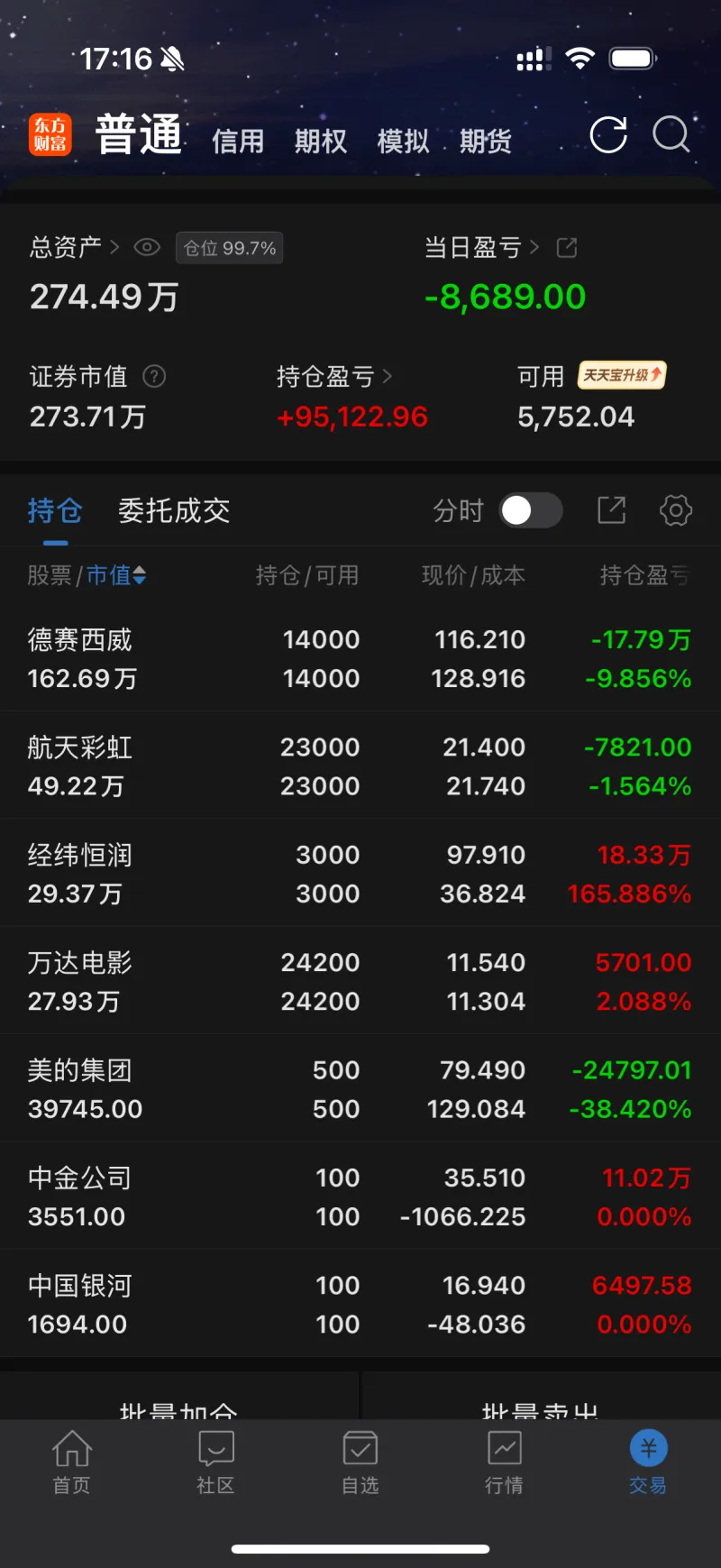Open the 美的集团 holding row

[360, 1088]
